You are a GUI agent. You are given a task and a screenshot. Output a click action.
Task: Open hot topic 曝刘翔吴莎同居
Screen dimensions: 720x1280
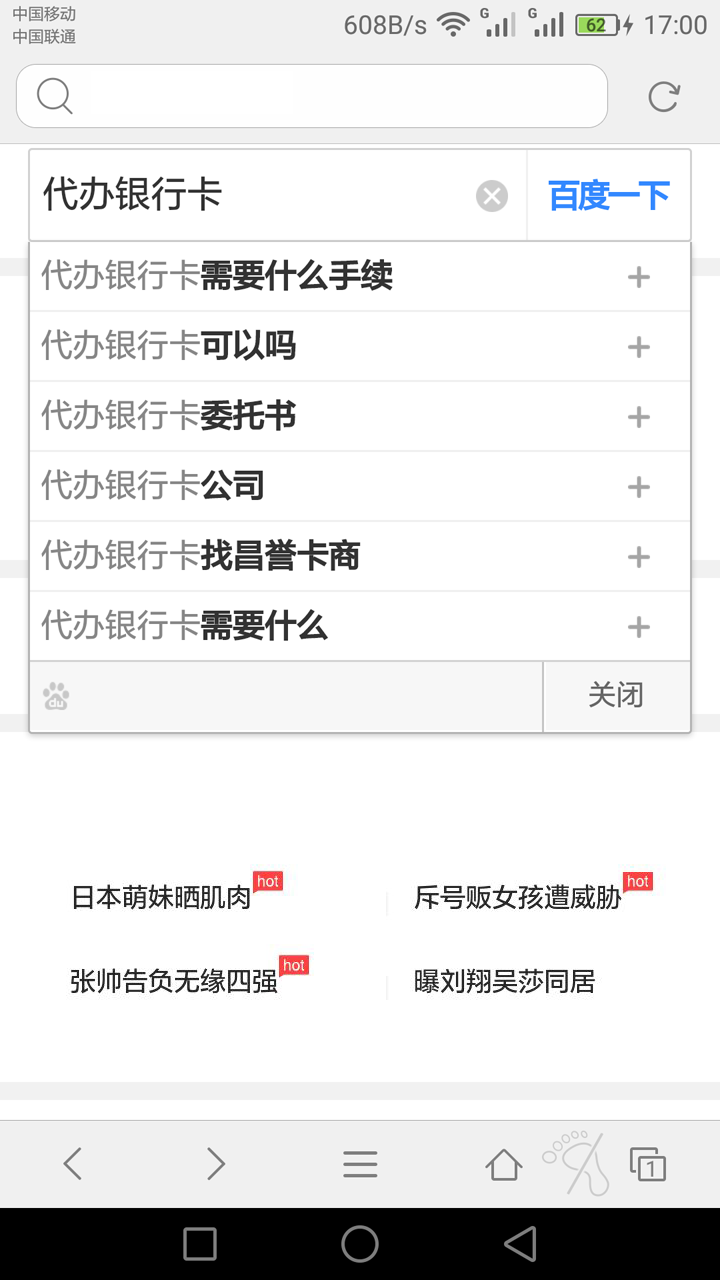(x=506, y=981)
